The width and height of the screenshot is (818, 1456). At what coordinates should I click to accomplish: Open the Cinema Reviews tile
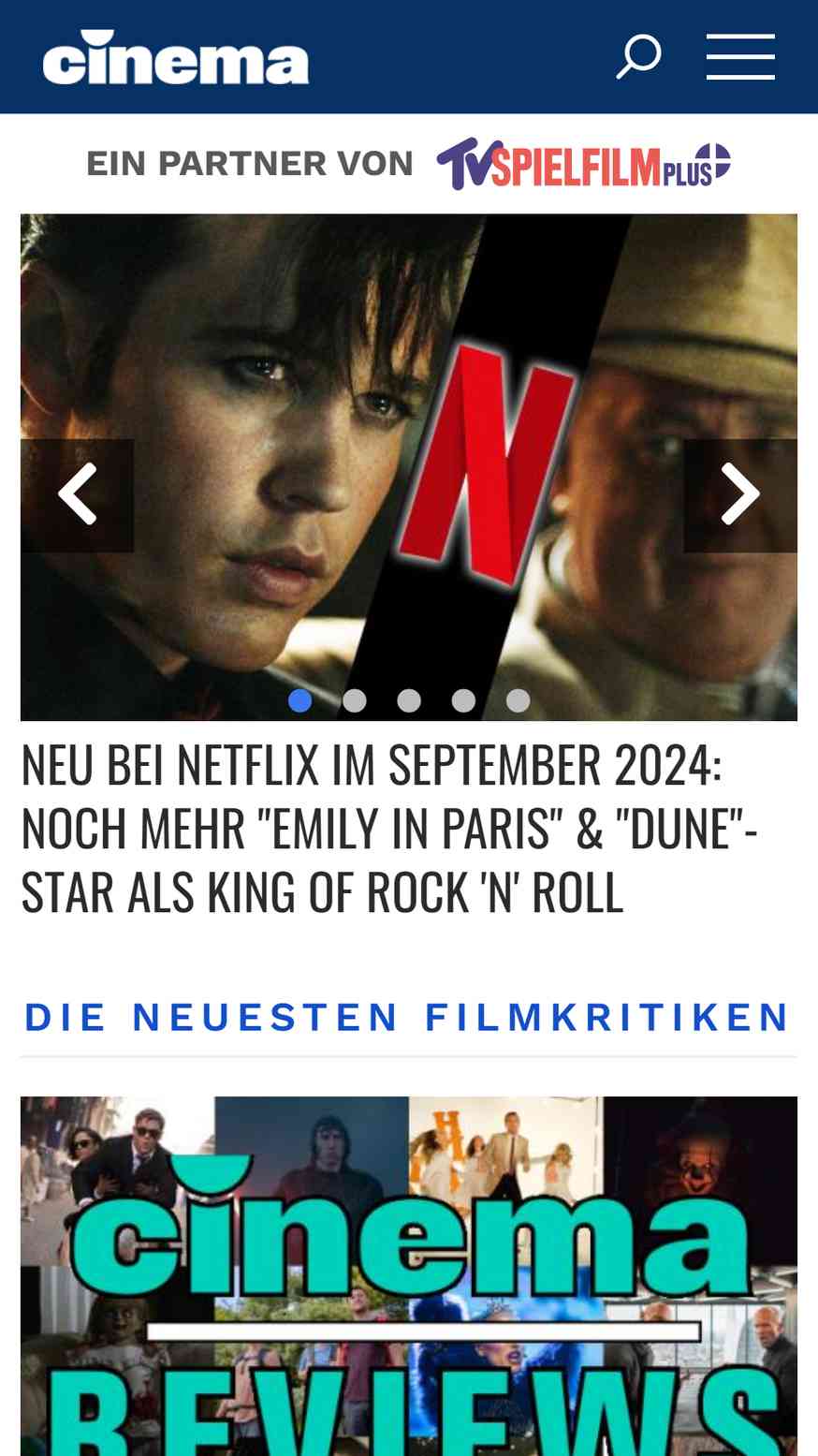pos(409,1275)
